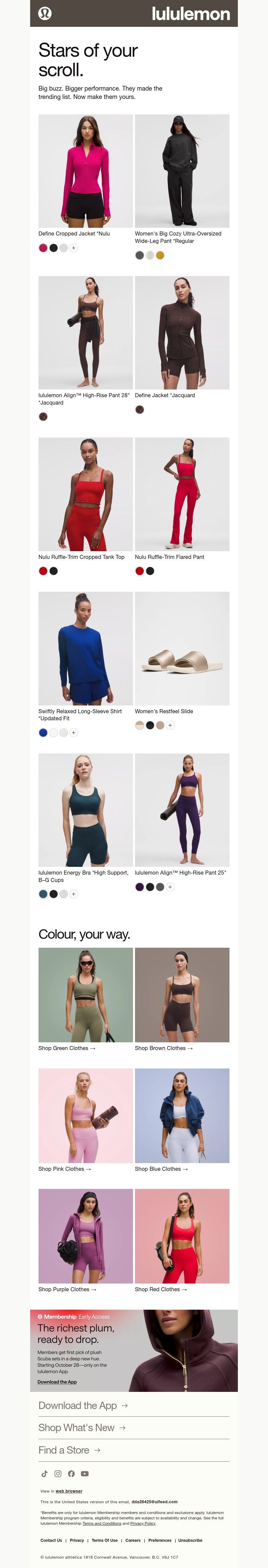Image resolution: width=268 pixels, height=1568 pixels.
Task: Open the Swiftly Relaxed Long-Sleeve Shirt product
Action: [x=85, y=648]
